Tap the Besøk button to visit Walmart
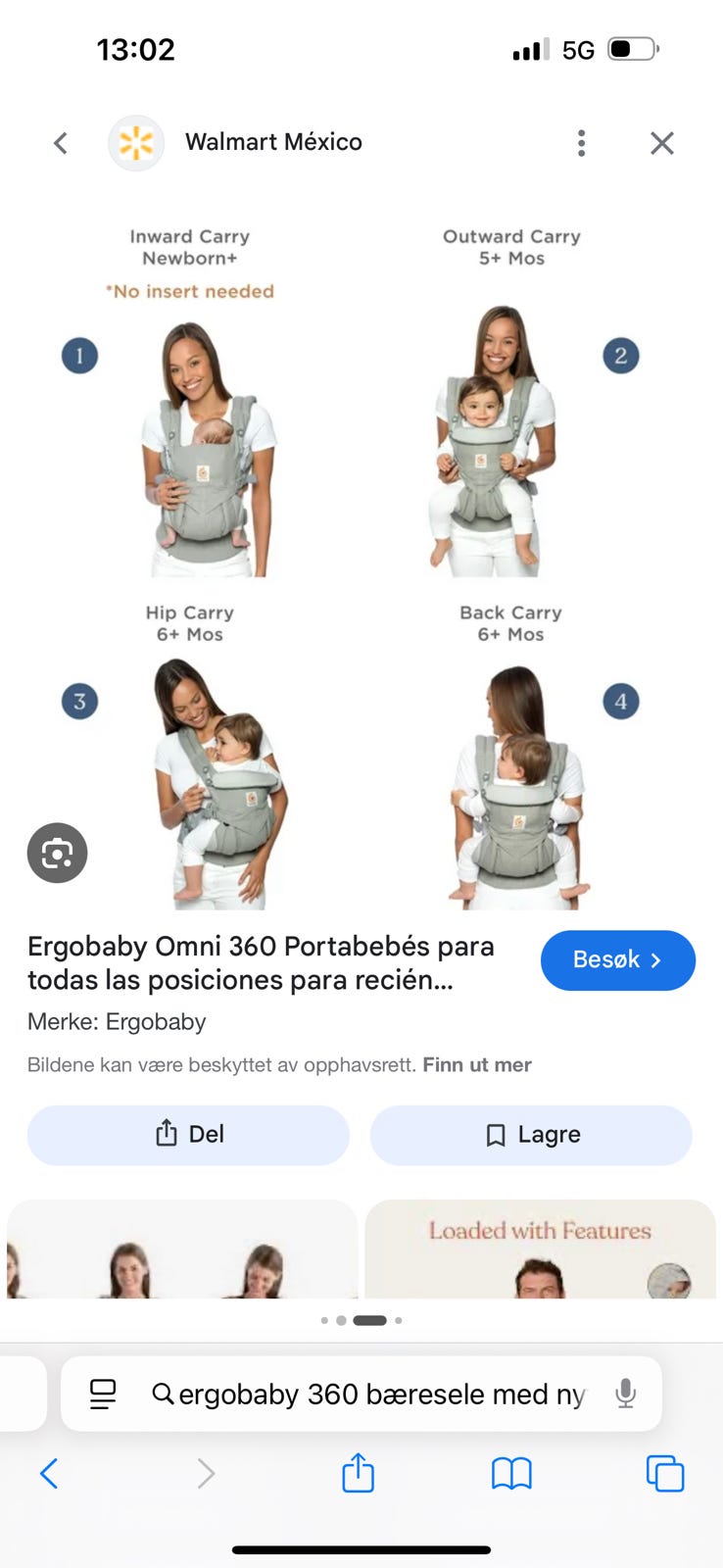This screenshot has width=723, height=1568. tap(618, 960)
